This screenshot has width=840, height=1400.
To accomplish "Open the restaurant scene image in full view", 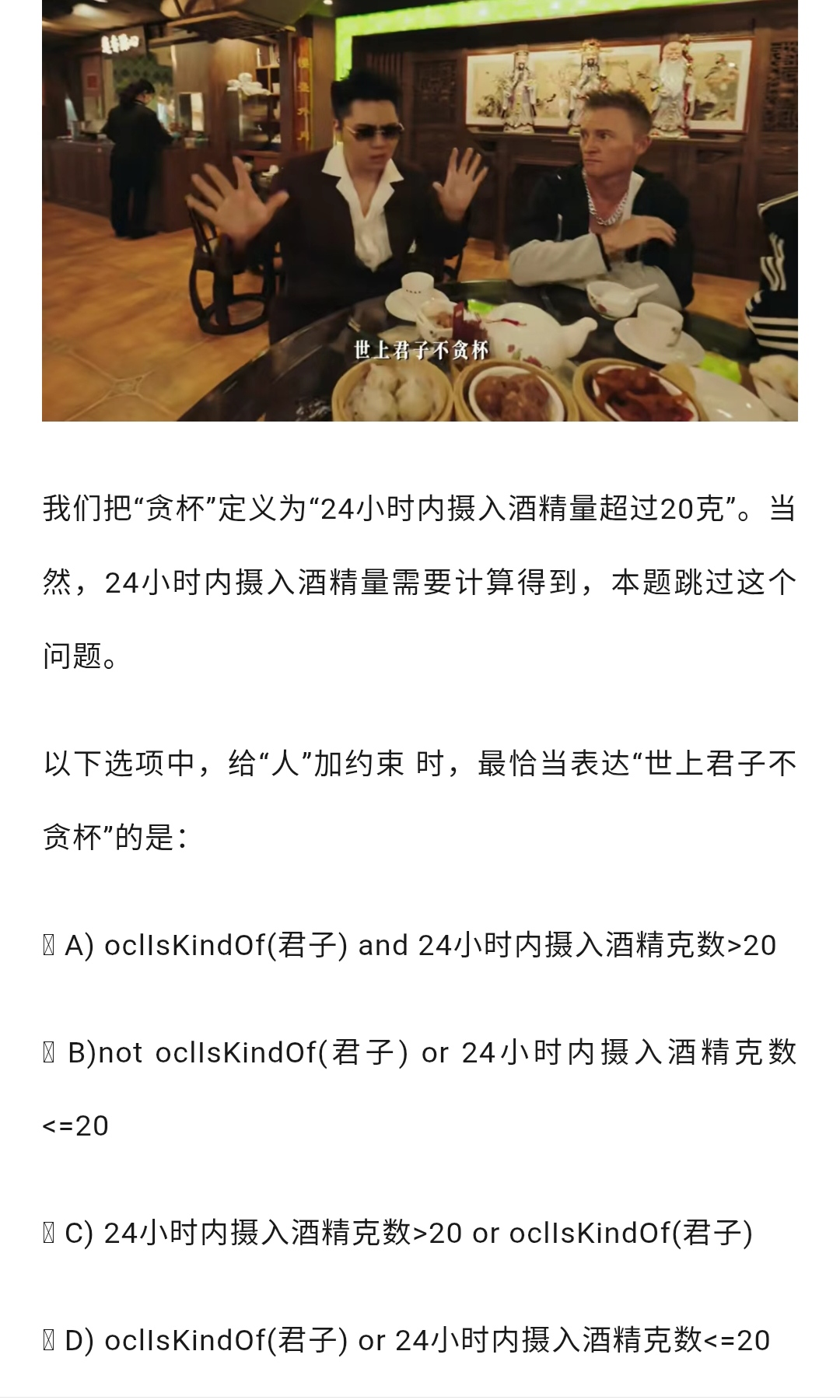I will [x=420, y=211].
